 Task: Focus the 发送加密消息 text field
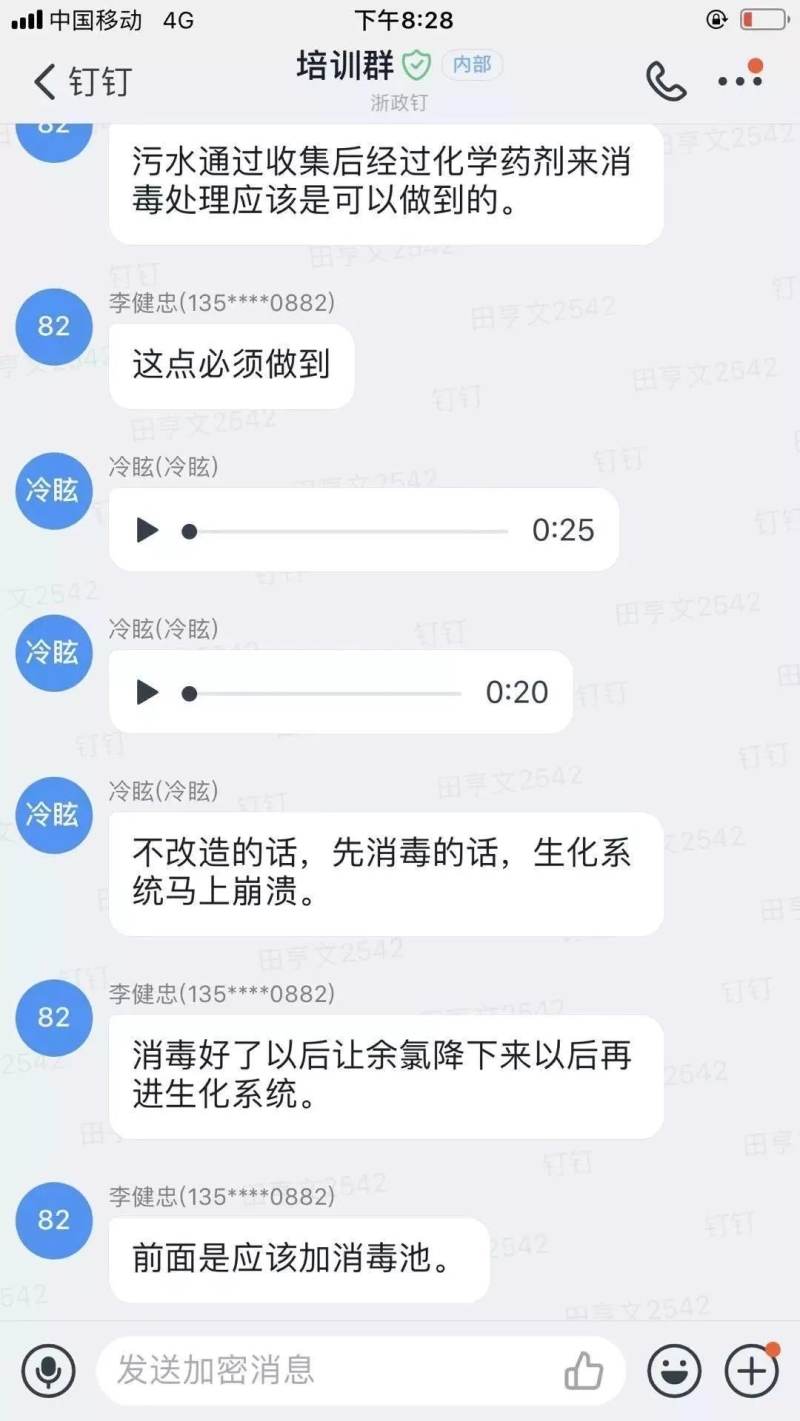(330, 1370)
